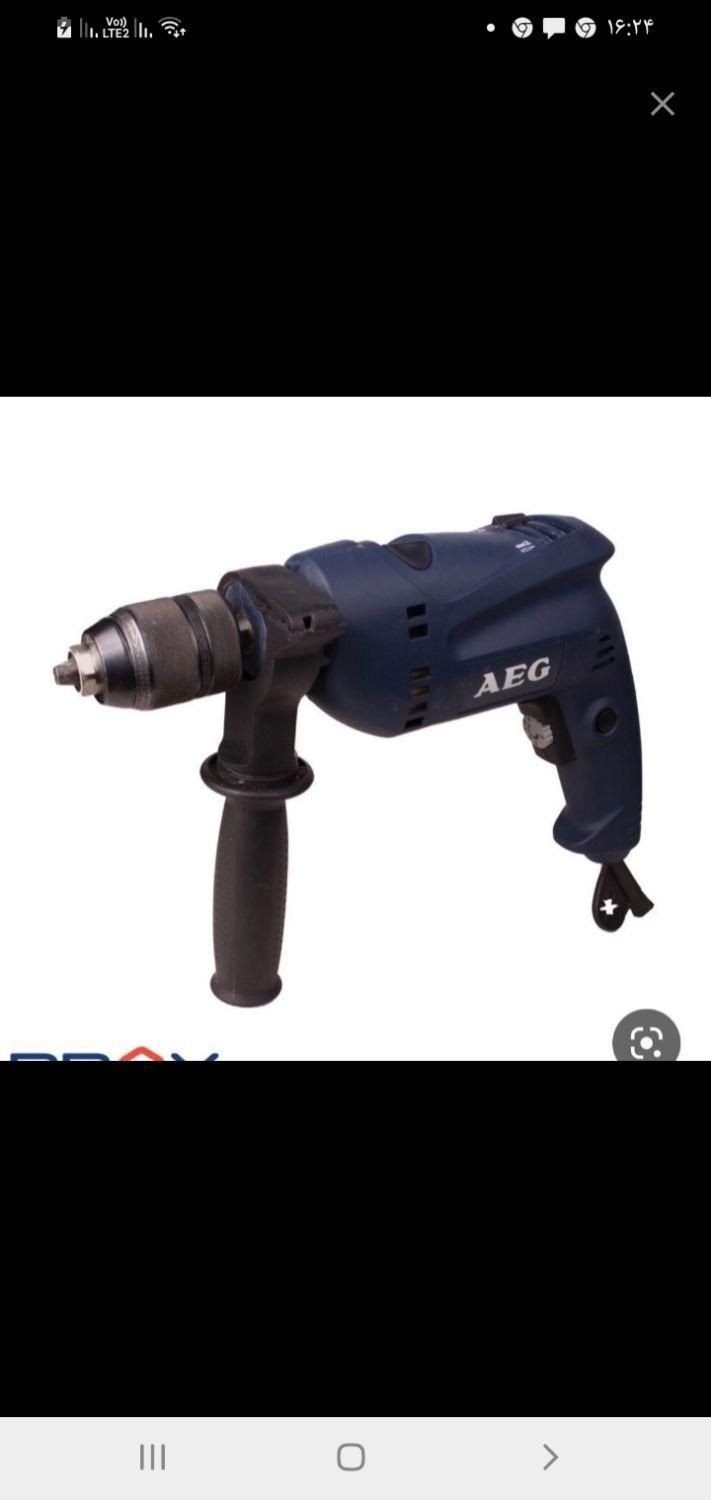Go back using the navigation bar
Screen dimensions: 711x1500
coord(549,1457)
